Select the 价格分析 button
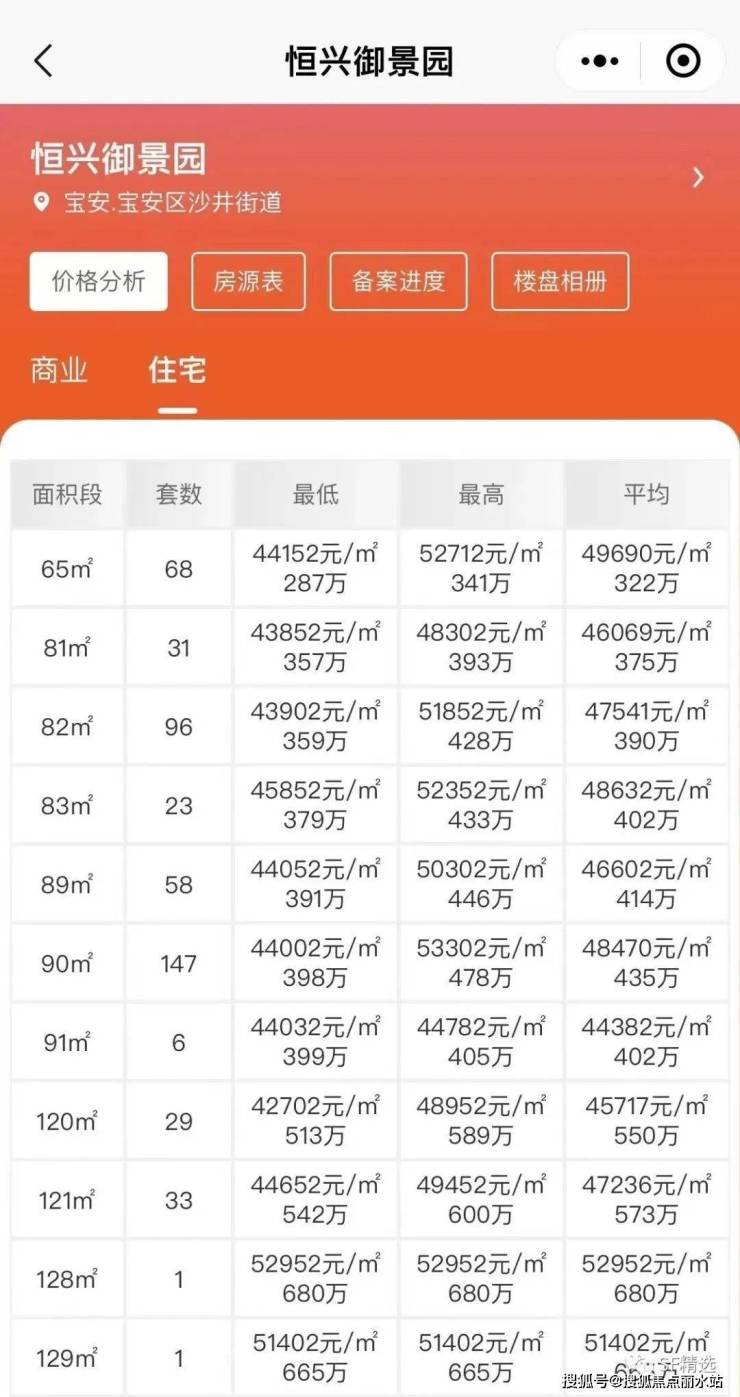Image resolution: width=740 pixels, height=1397 pixels. coord(99,281)
